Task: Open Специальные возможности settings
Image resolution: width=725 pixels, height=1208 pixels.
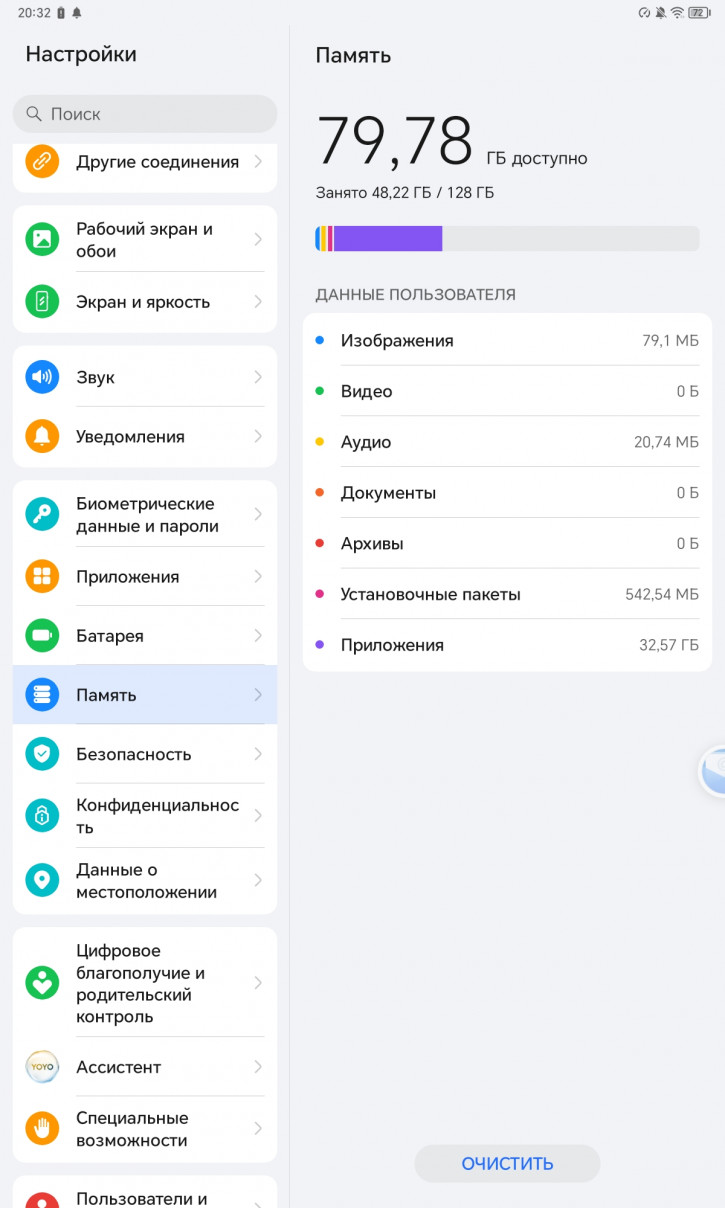Action: [145, 1129]
